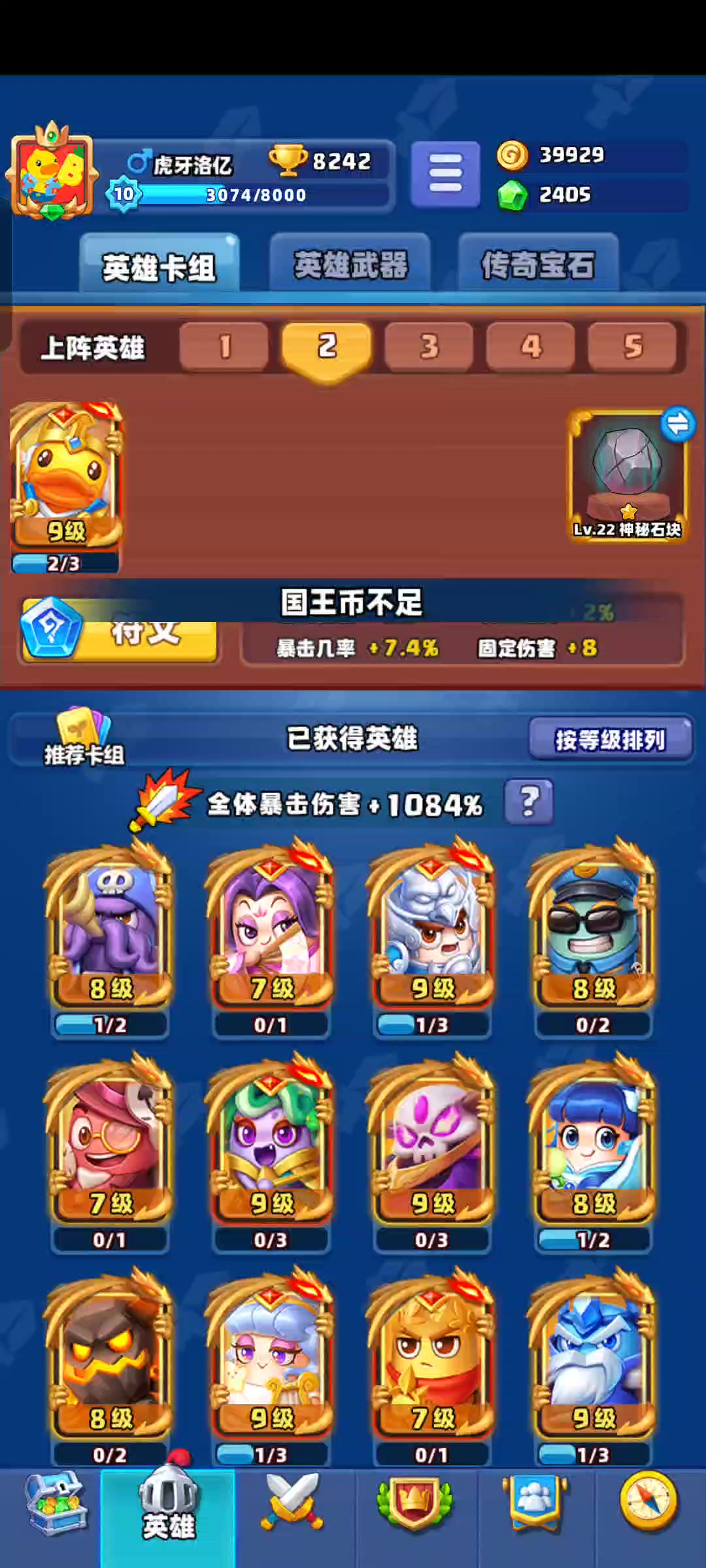Open the treasure chest shop in bottom bar
The image size is (706, 1568).
click(55, 1503)
